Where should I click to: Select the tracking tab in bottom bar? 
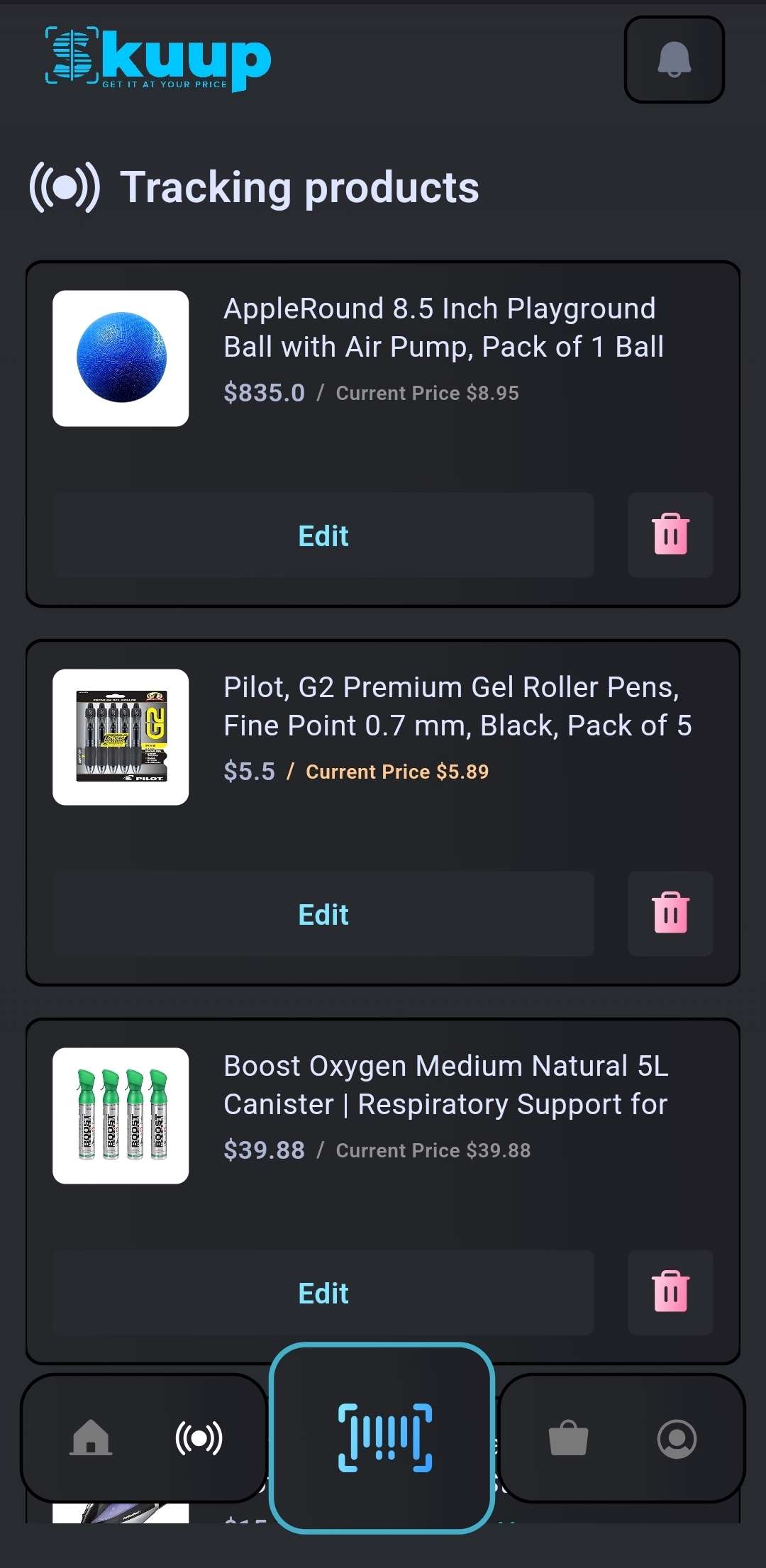coord(199,1438)
